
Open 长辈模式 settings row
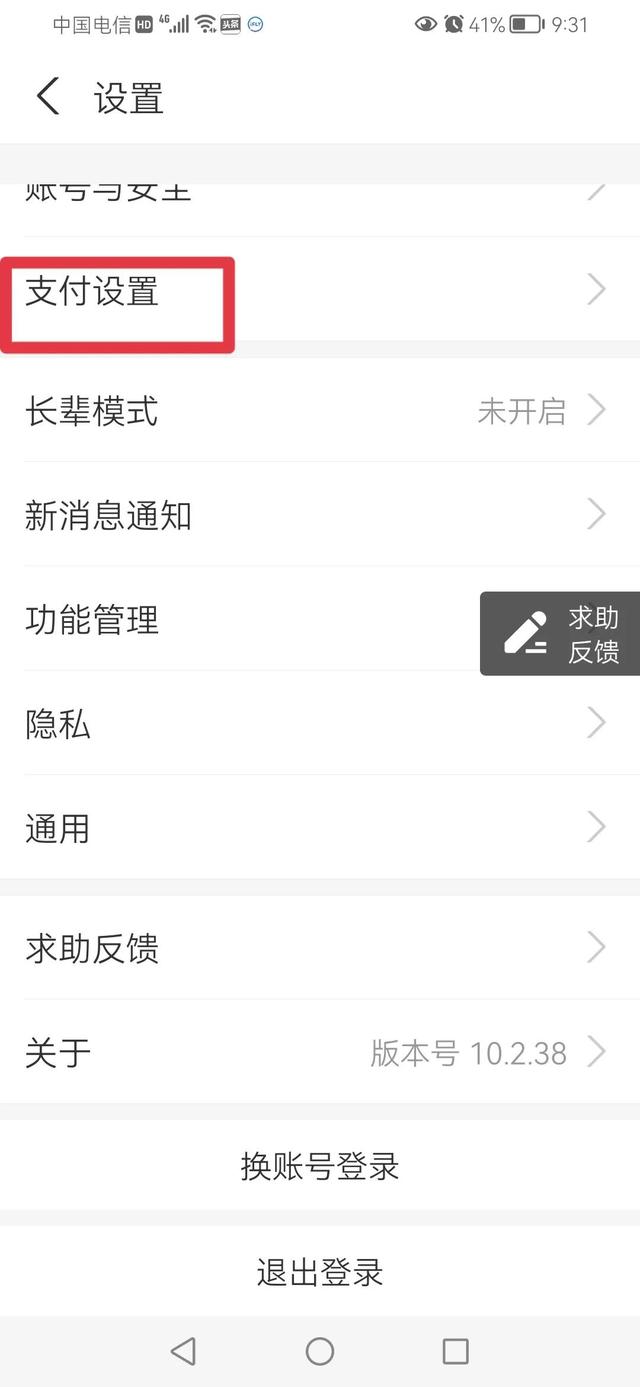click(320, 410)
